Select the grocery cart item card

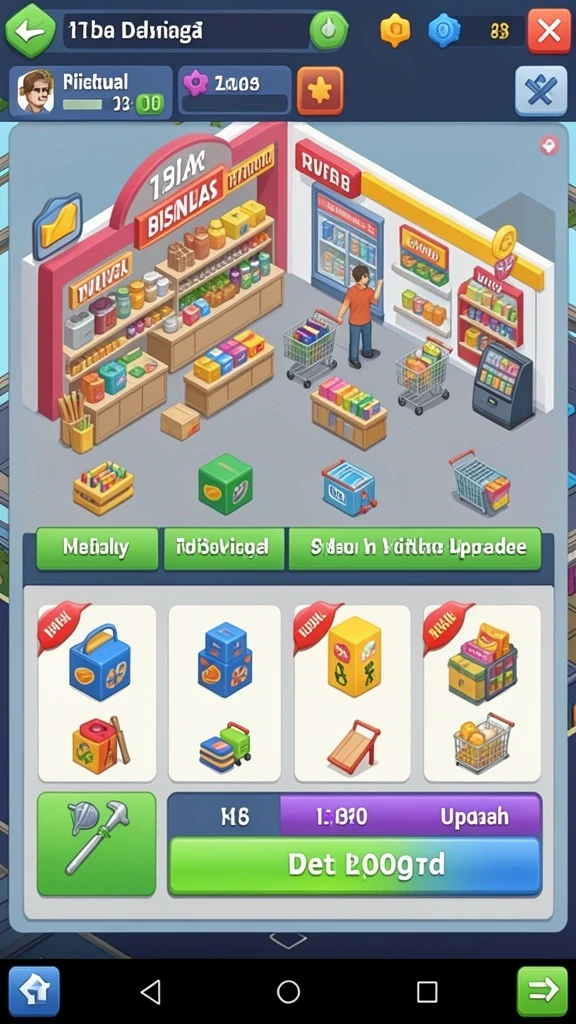point(482,692)
